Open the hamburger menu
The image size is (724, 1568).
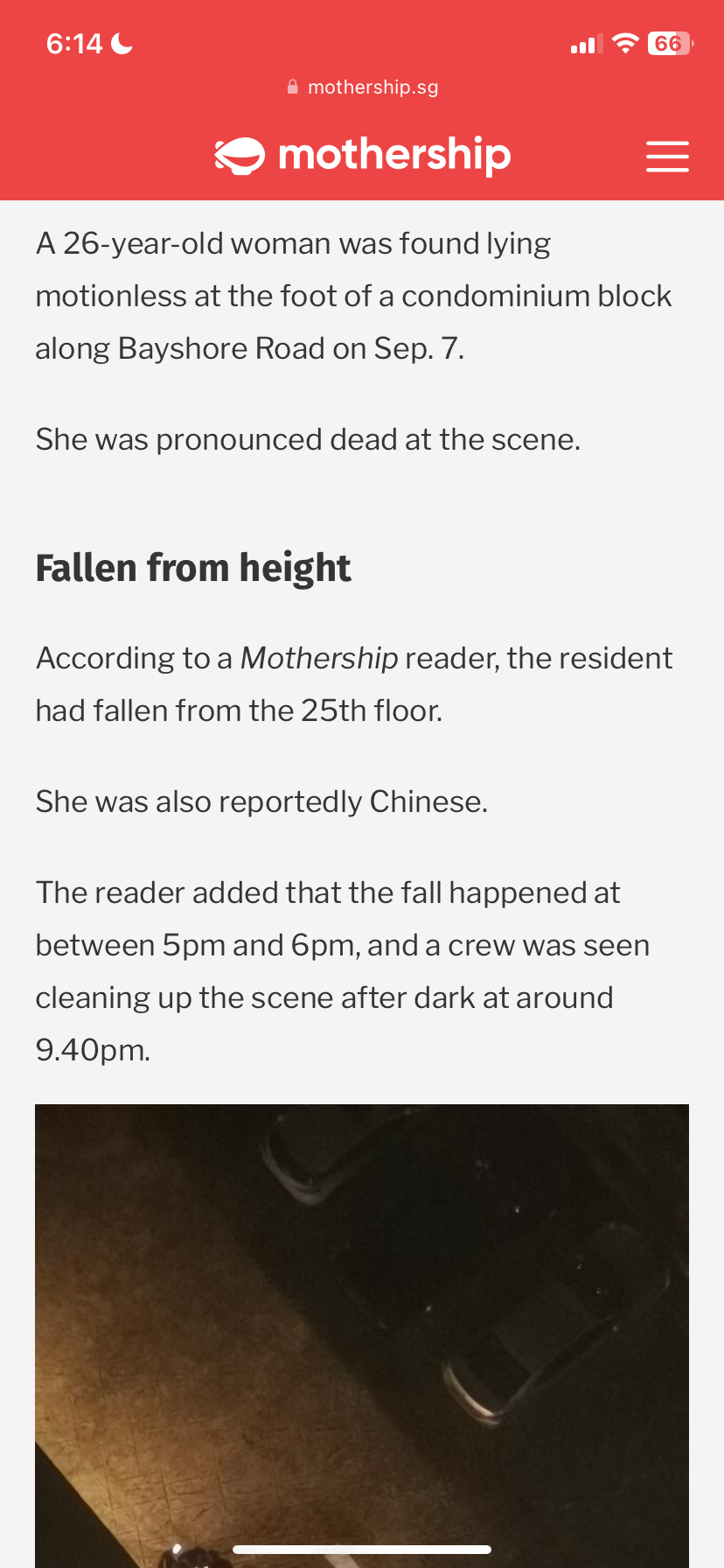pos(667,157)
